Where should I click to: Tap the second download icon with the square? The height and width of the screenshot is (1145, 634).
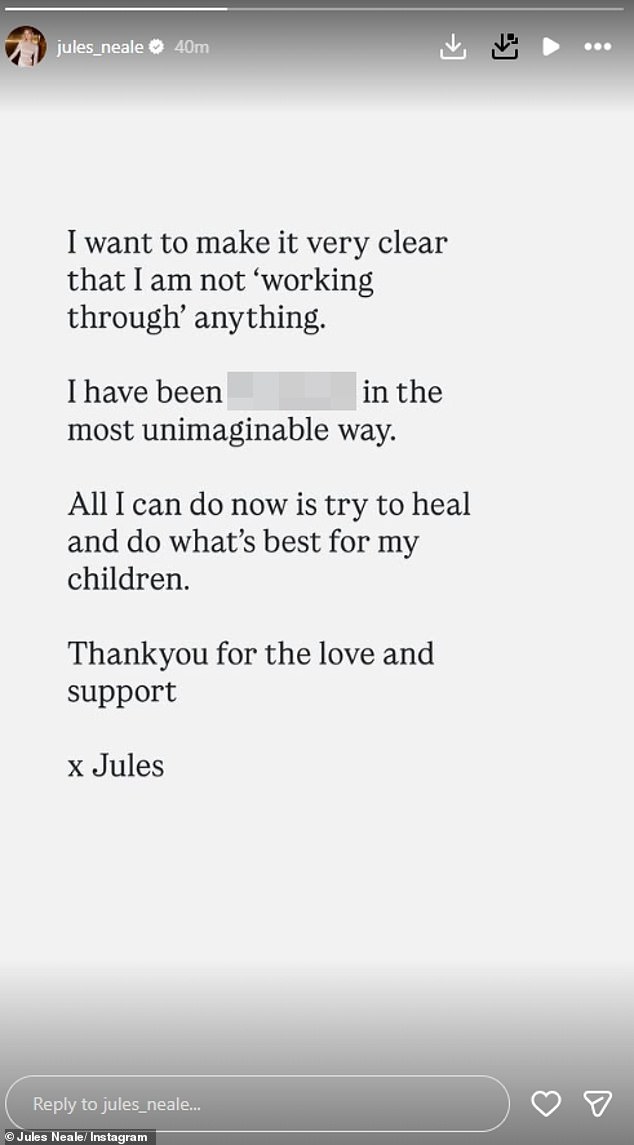point(503,46)
